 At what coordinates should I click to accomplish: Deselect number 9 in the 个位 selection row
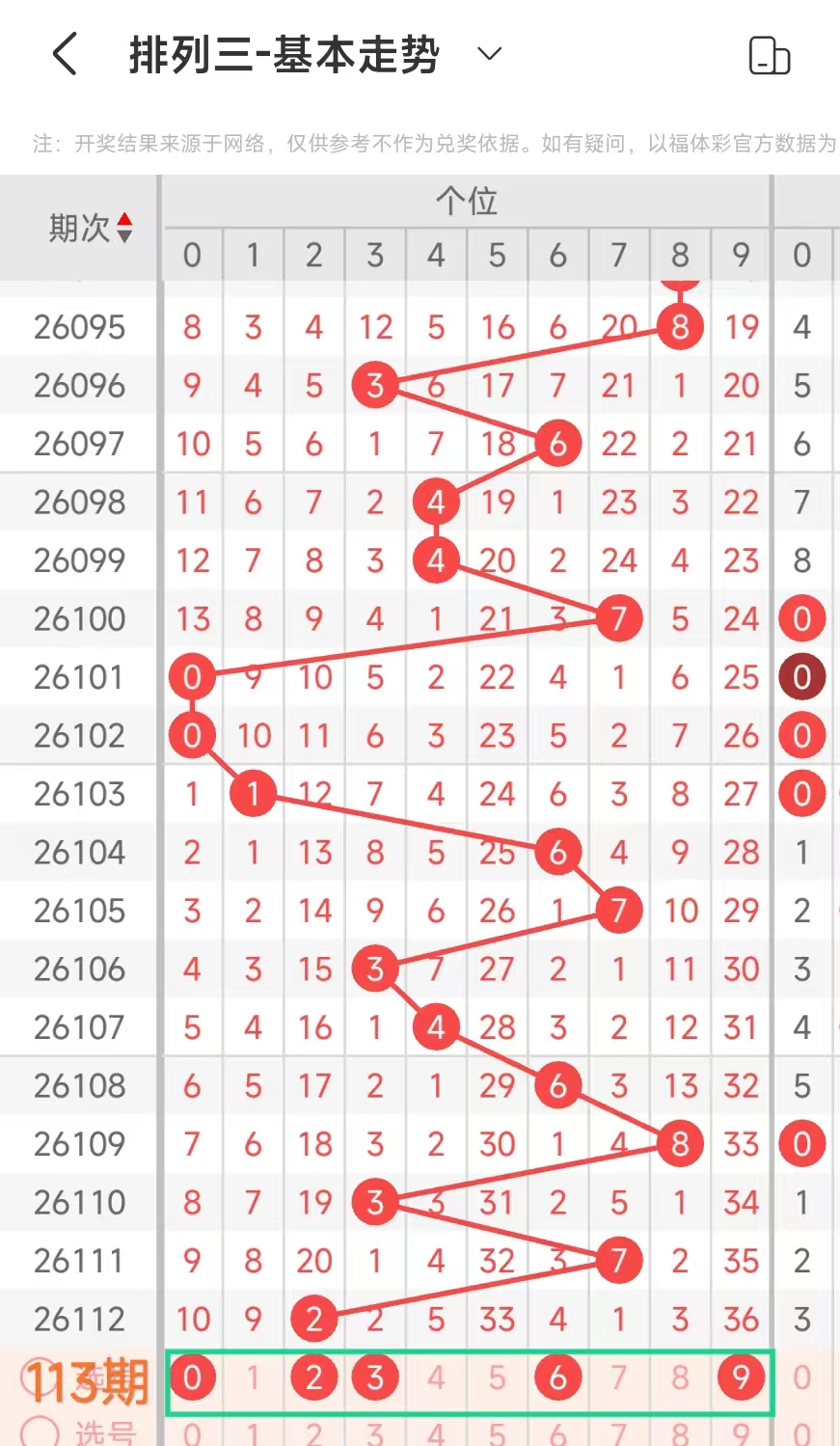(741, 1378)
